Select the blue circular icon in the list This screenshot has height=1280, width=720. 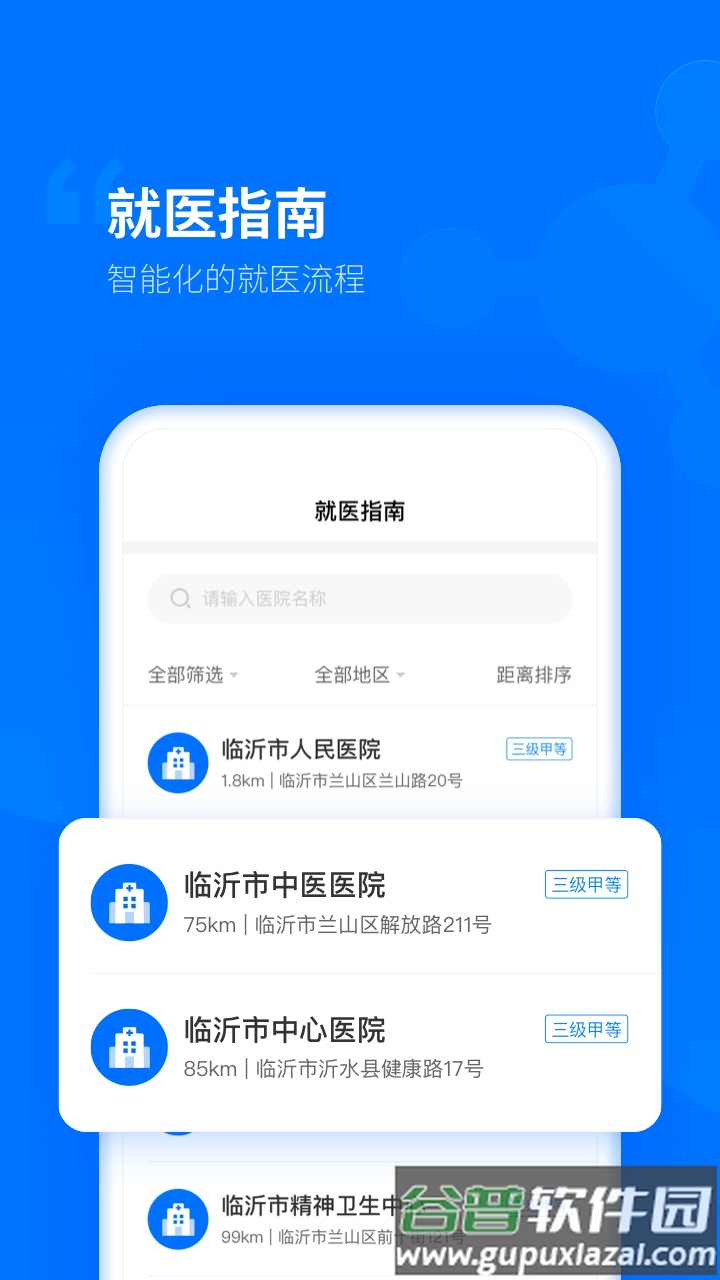[x=129, y=902]
